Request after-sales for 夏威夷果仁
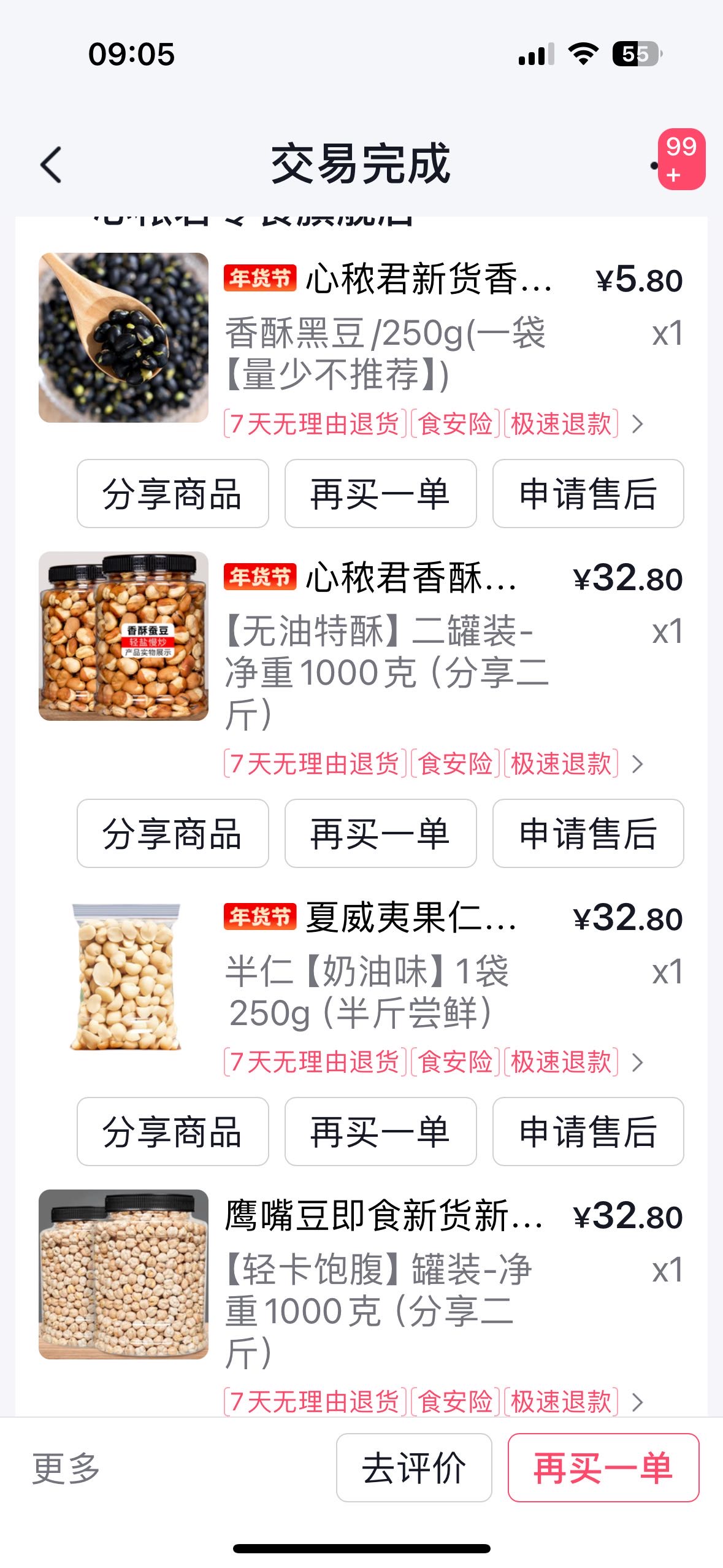Viewport: 723px width, 1568px height. pos(587,1132)
